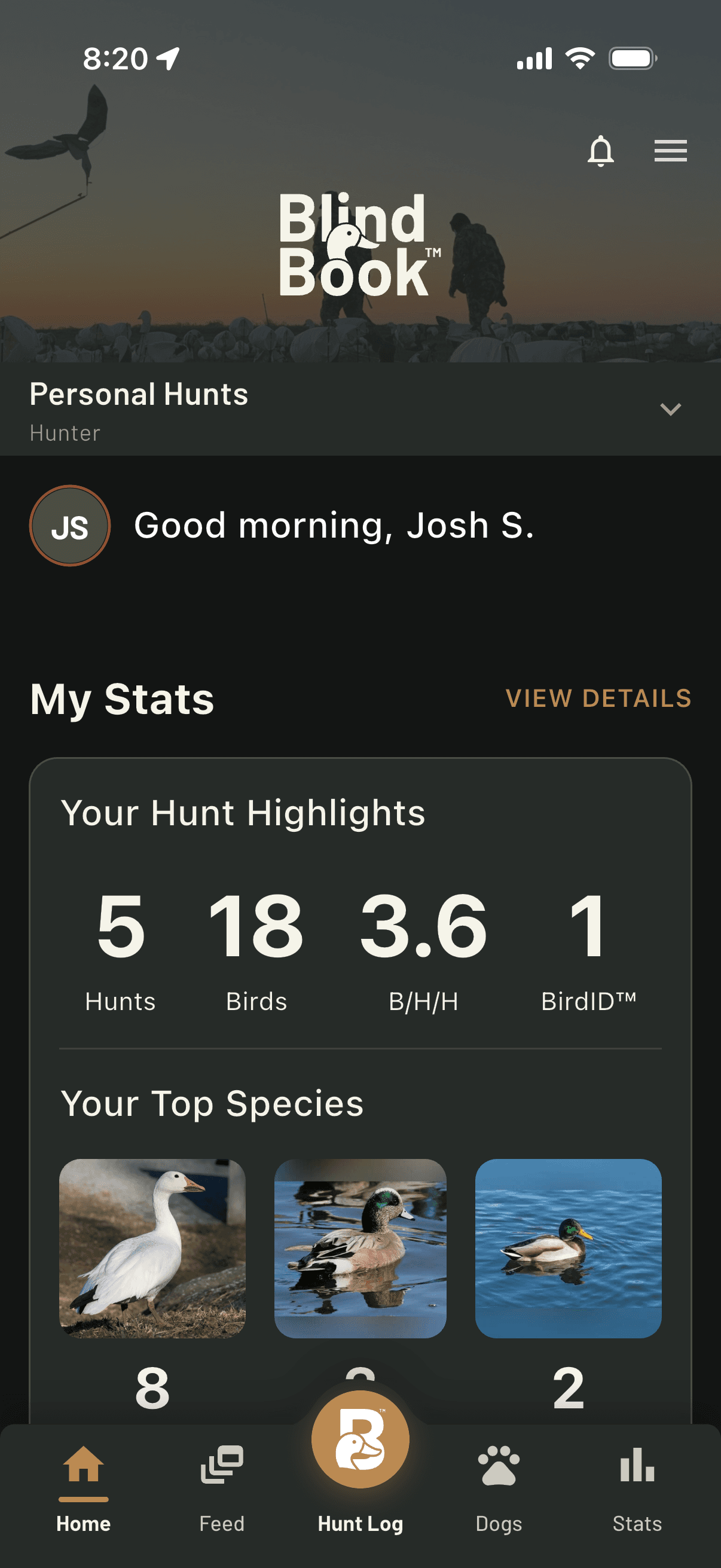The width and height of the screenshot is (721, 1568).
Task: Select the Stats bar chart icon
Action: (637, 1463)
